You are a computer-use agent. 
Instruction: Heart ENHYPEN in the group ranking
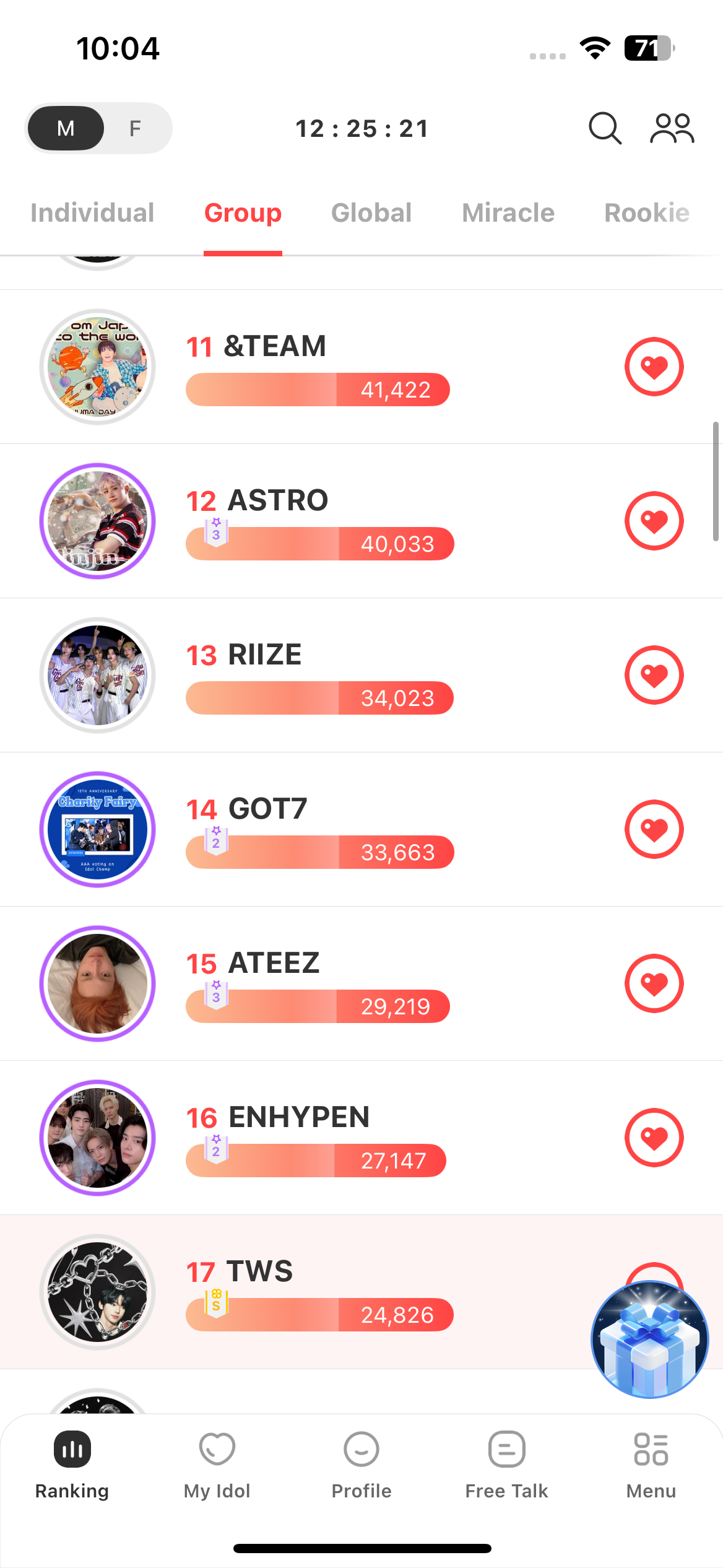coord(654,1138)
